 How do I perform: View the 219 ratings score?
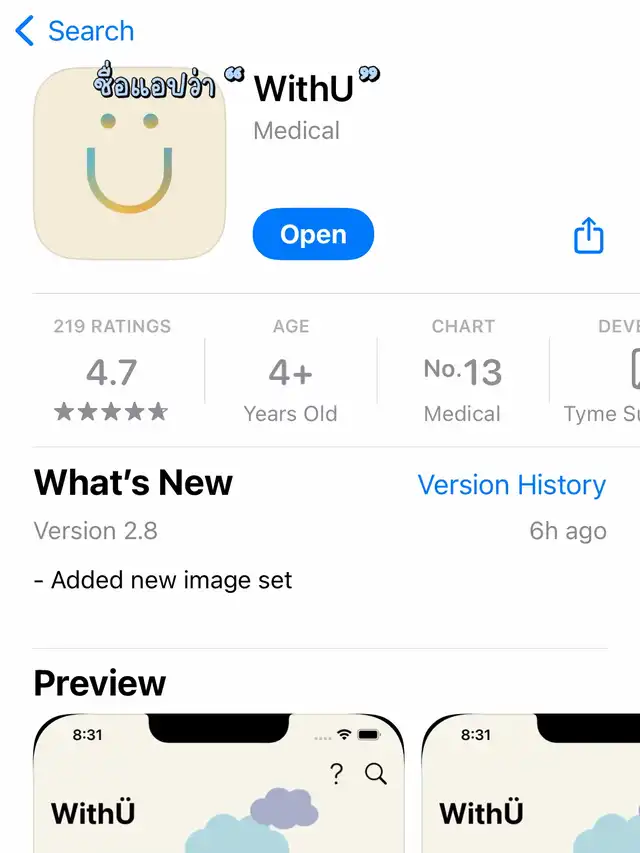point(112,370)
